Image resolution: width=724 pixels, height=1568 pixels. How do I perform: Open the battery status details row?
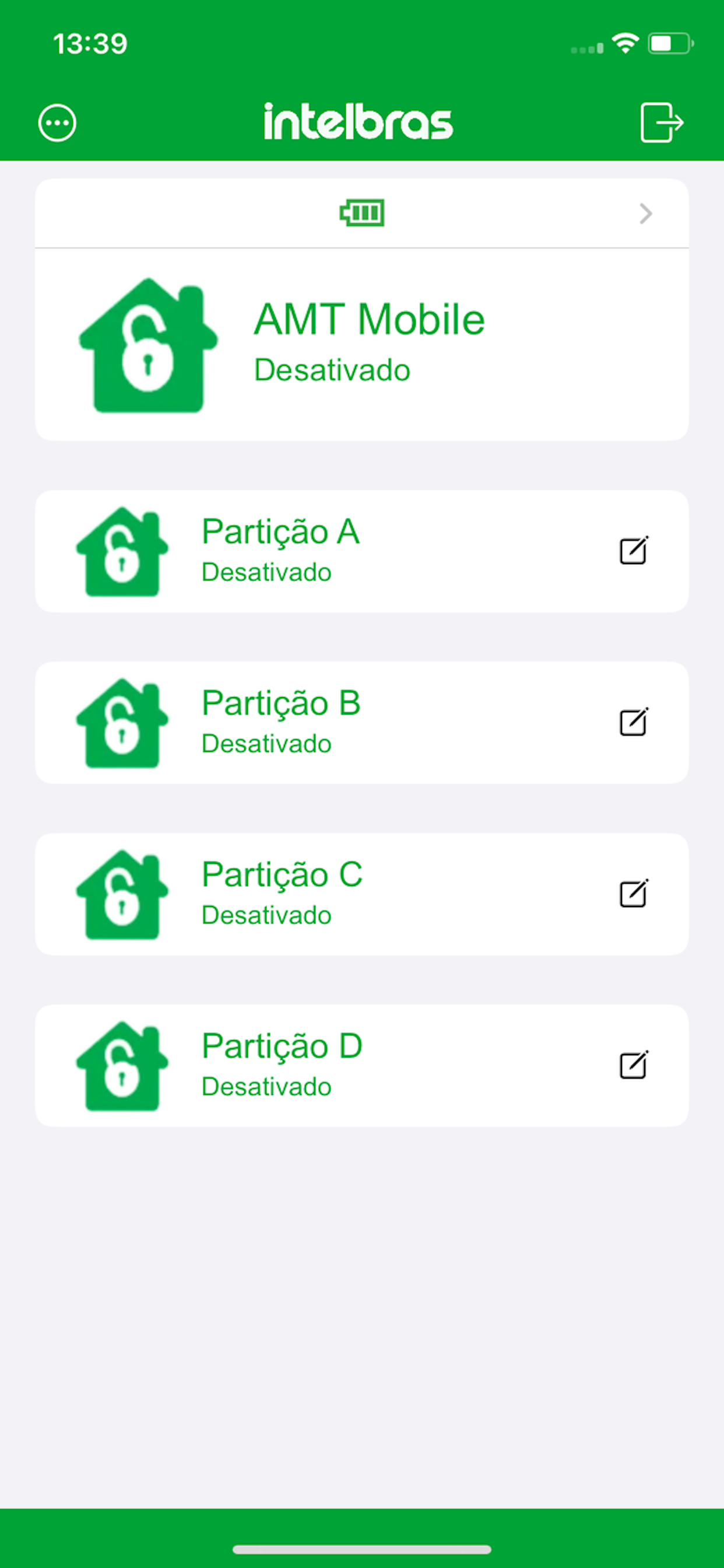(x=361, y=213)
